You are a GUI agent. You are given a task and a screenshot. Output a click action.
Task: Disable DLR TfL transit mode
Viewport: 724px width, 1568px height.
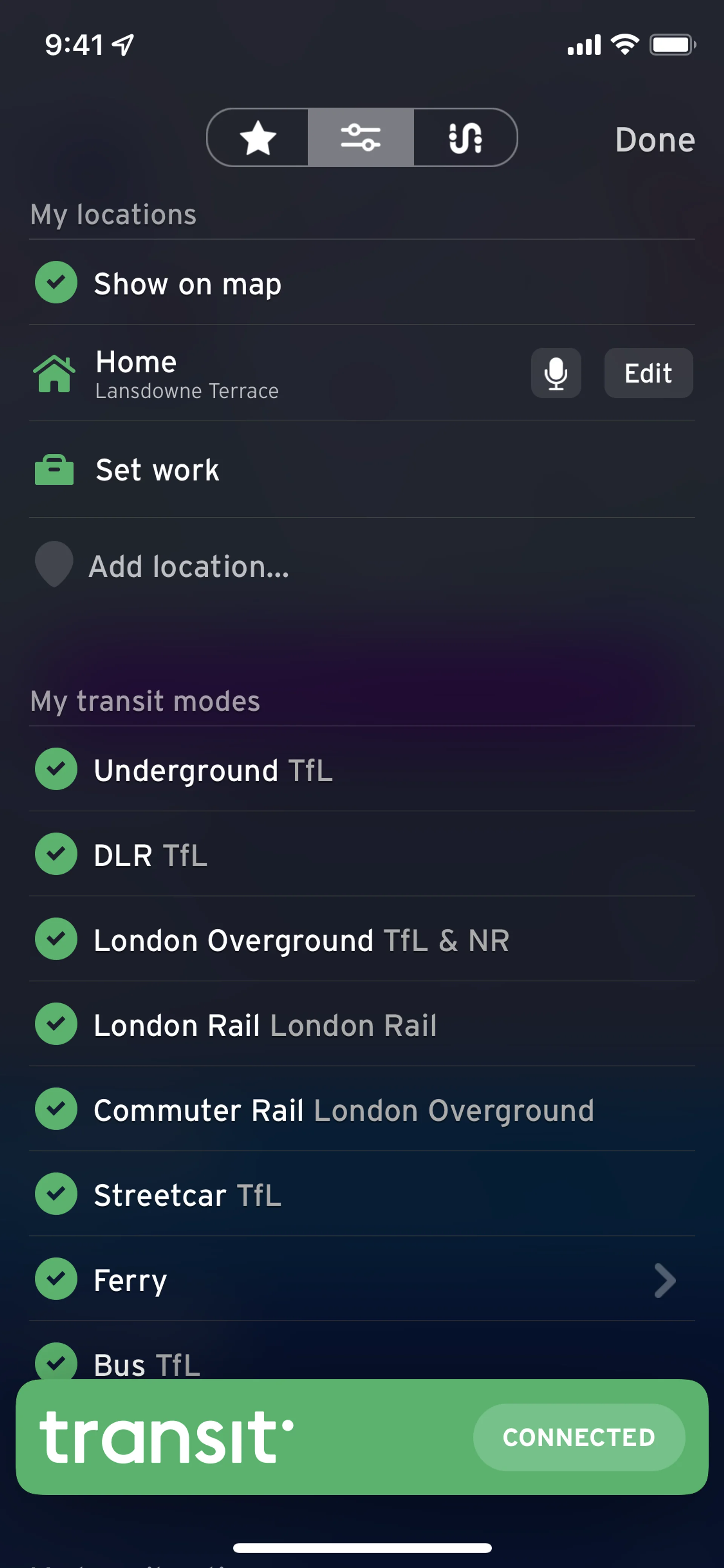pyautogui.click(x=56, y=855)
